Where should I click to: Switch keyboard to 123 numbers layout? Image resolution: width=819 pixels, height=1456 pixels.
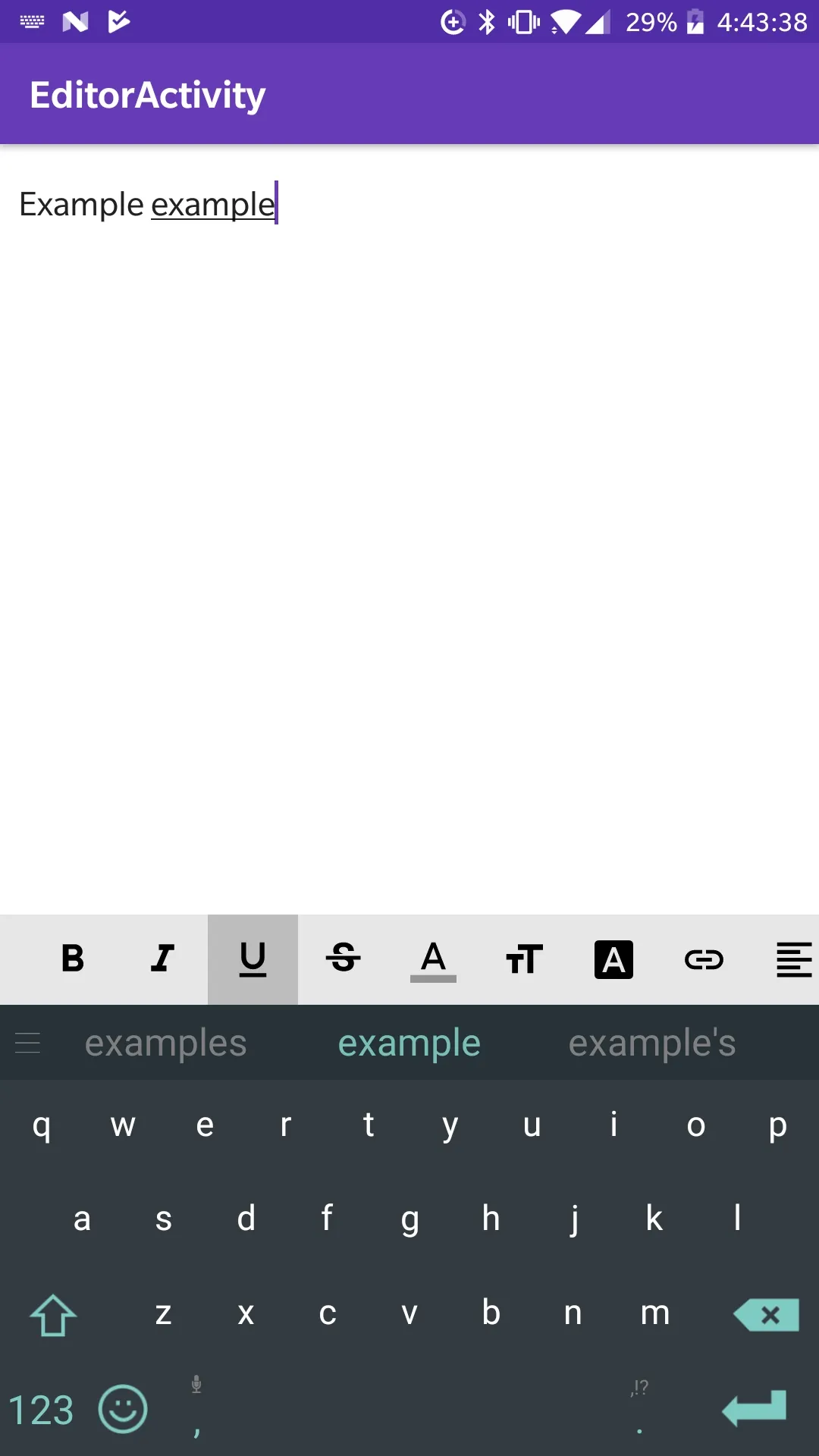point(41,1410)
